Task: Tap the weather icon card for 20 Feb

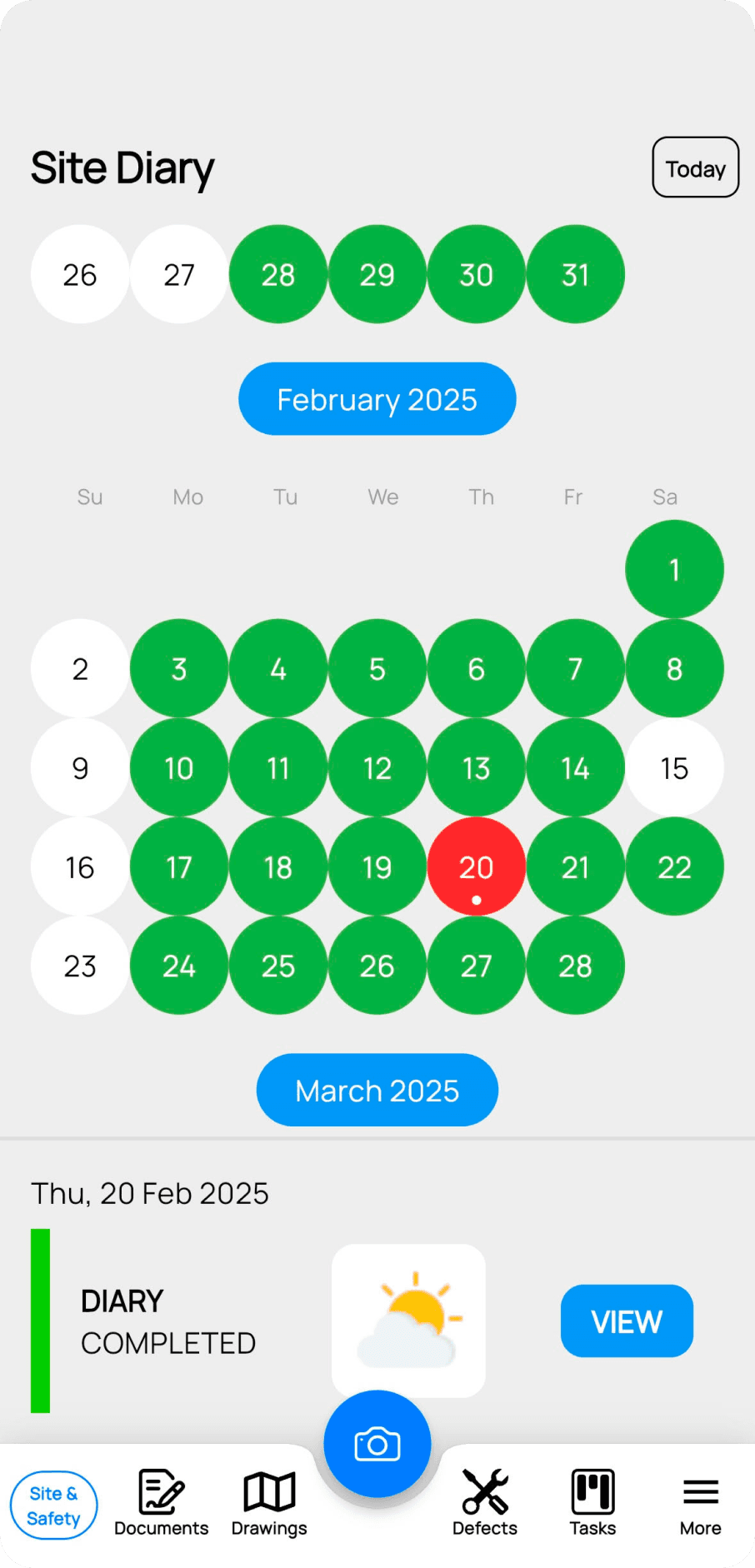Action: [x=408, y=1321]
